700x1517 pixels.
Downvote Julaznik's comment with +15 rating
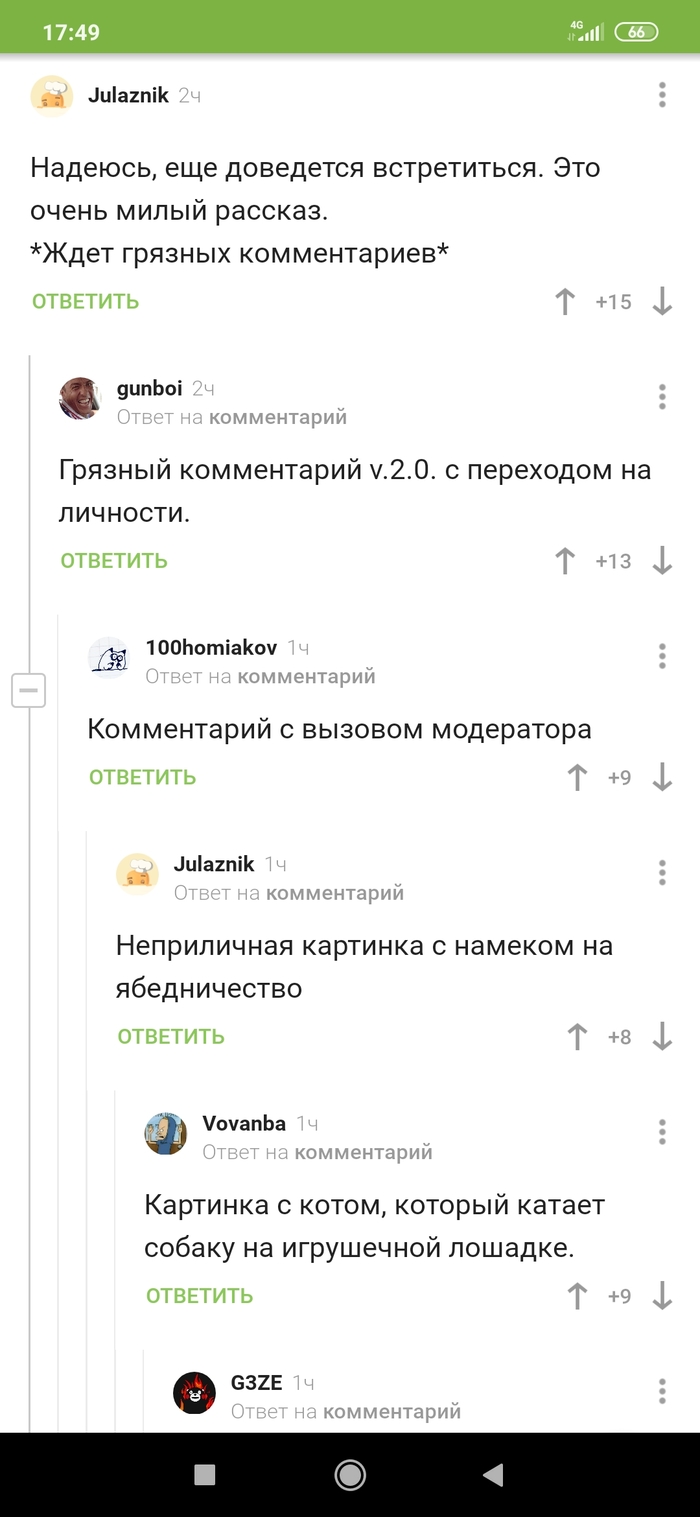(x=662, y=302)
